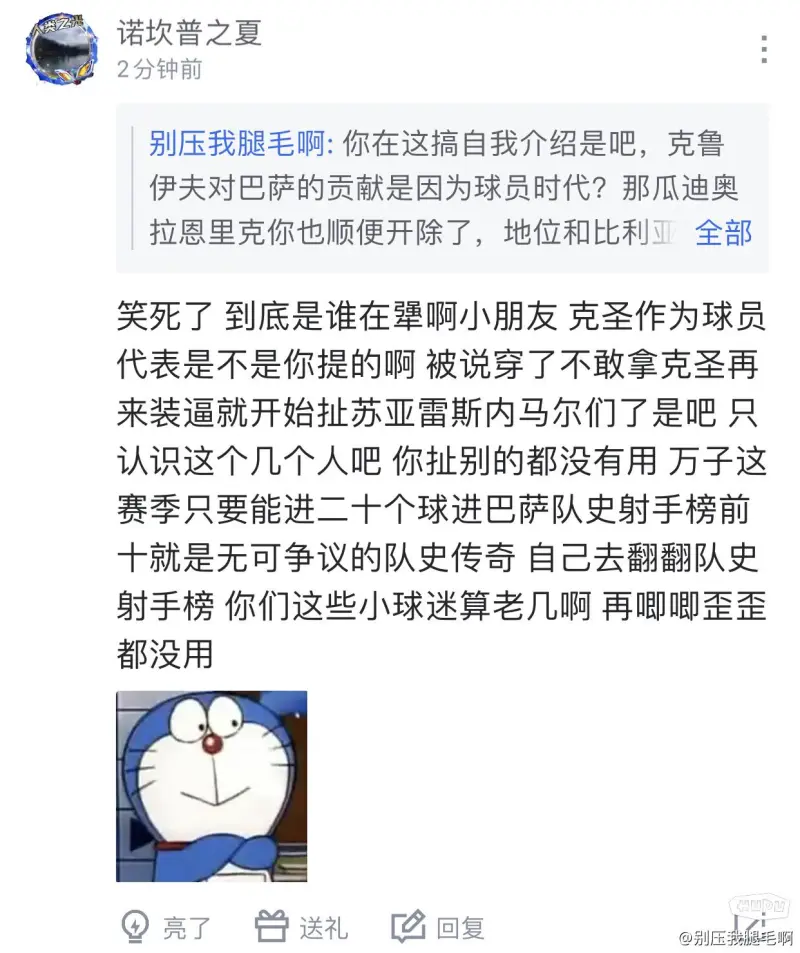
Task: Open 诺坎普之夏's profile avatar
Action: coord(61,50)
